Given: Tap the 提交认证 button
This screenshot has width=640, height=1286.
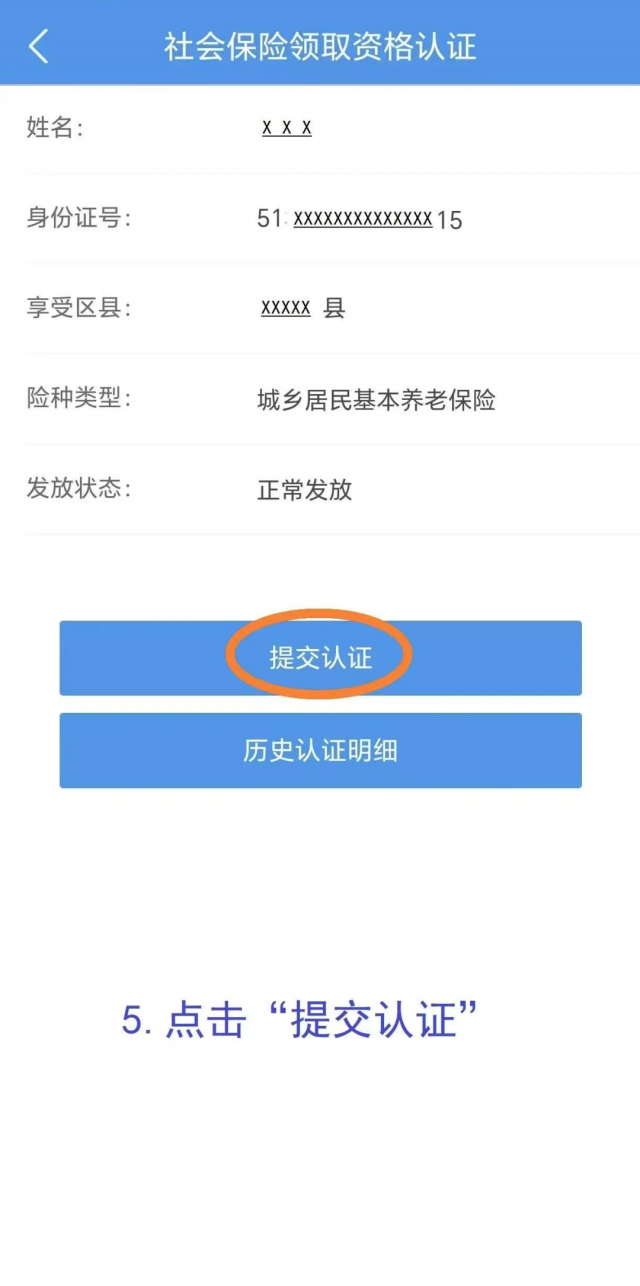Looking at the screenshot, I should click(x=320, y=658).
